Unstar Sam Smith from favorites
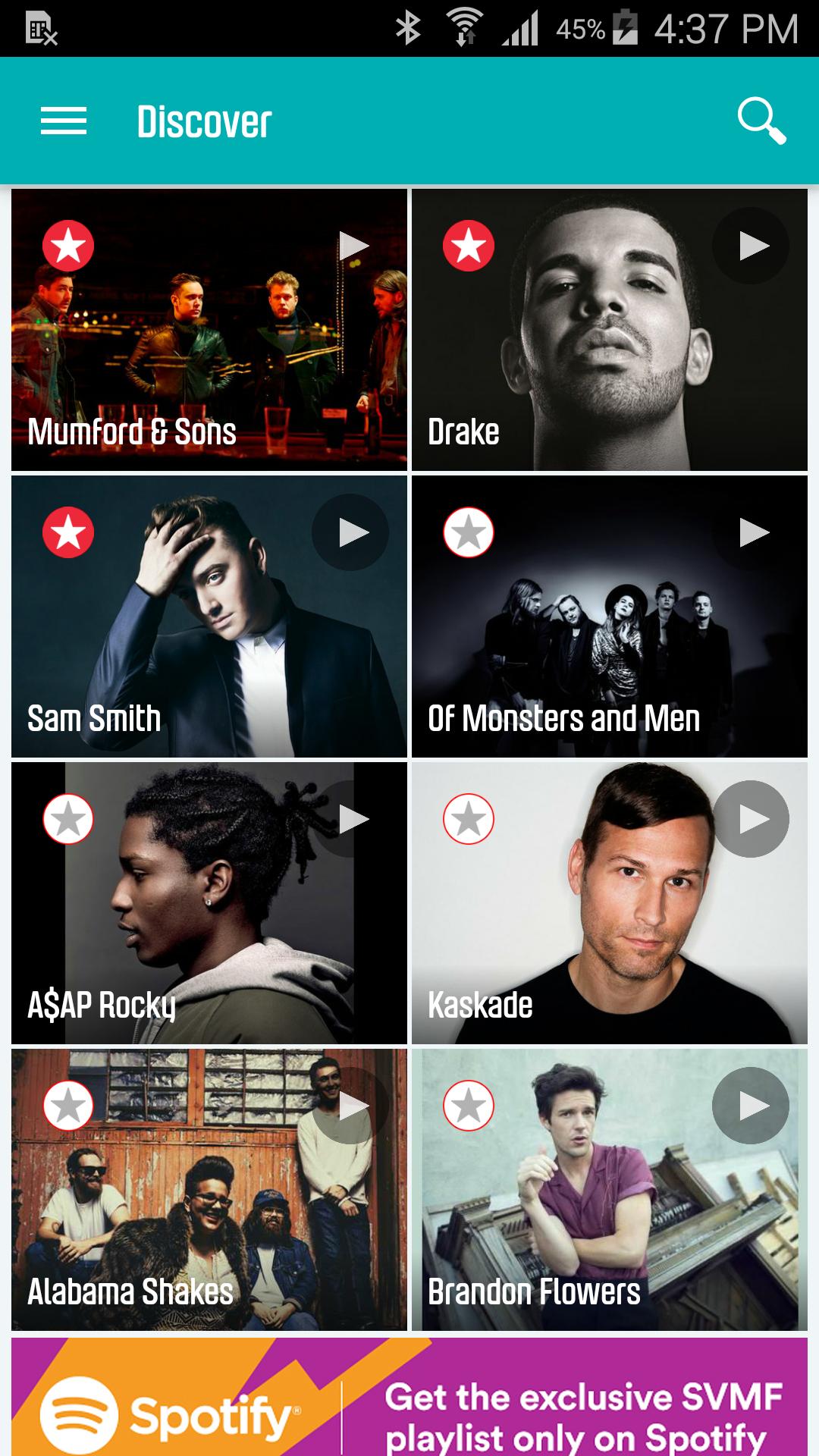The image size is (819, 1456). [x=68, y=532]
